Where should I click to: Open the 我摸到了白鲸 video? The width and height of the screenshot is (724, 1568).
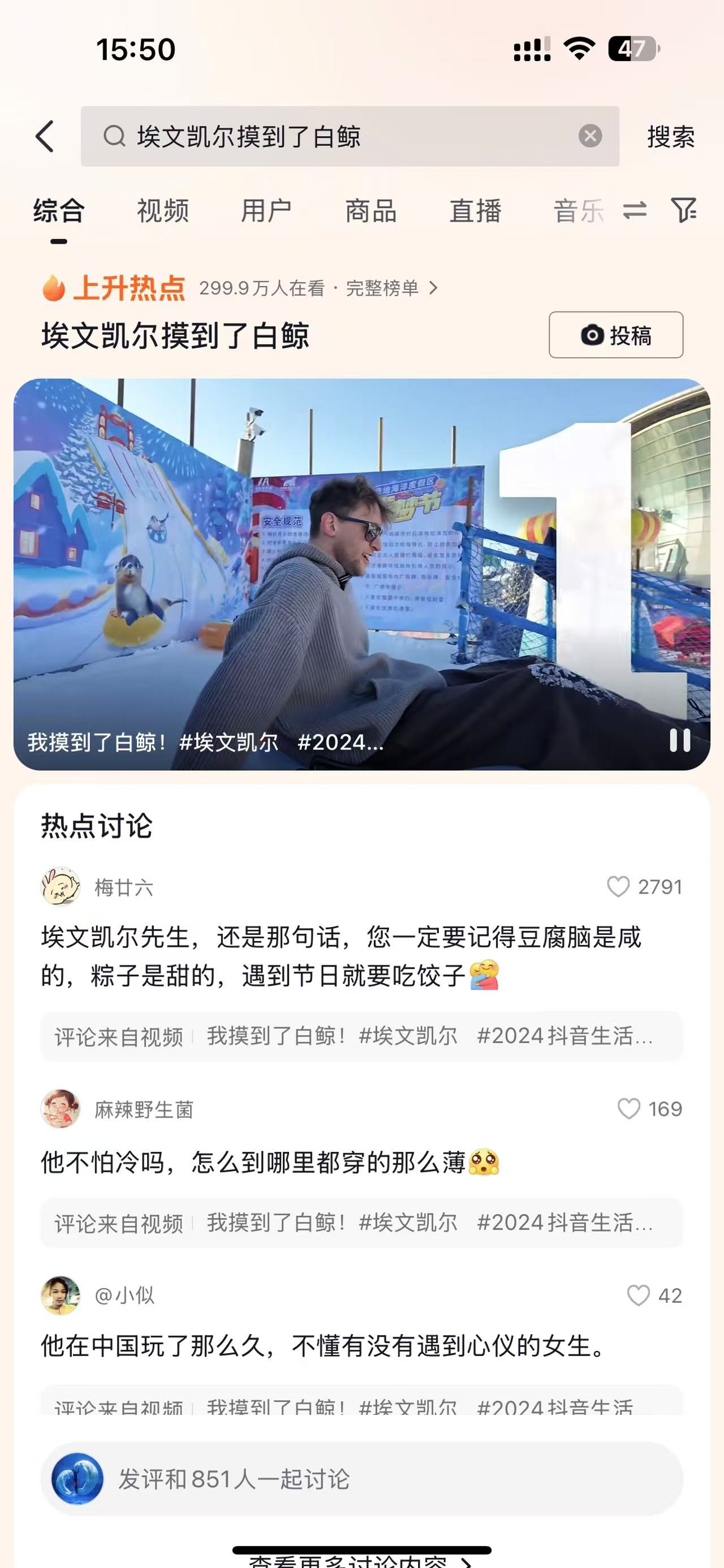pos(361,573)
